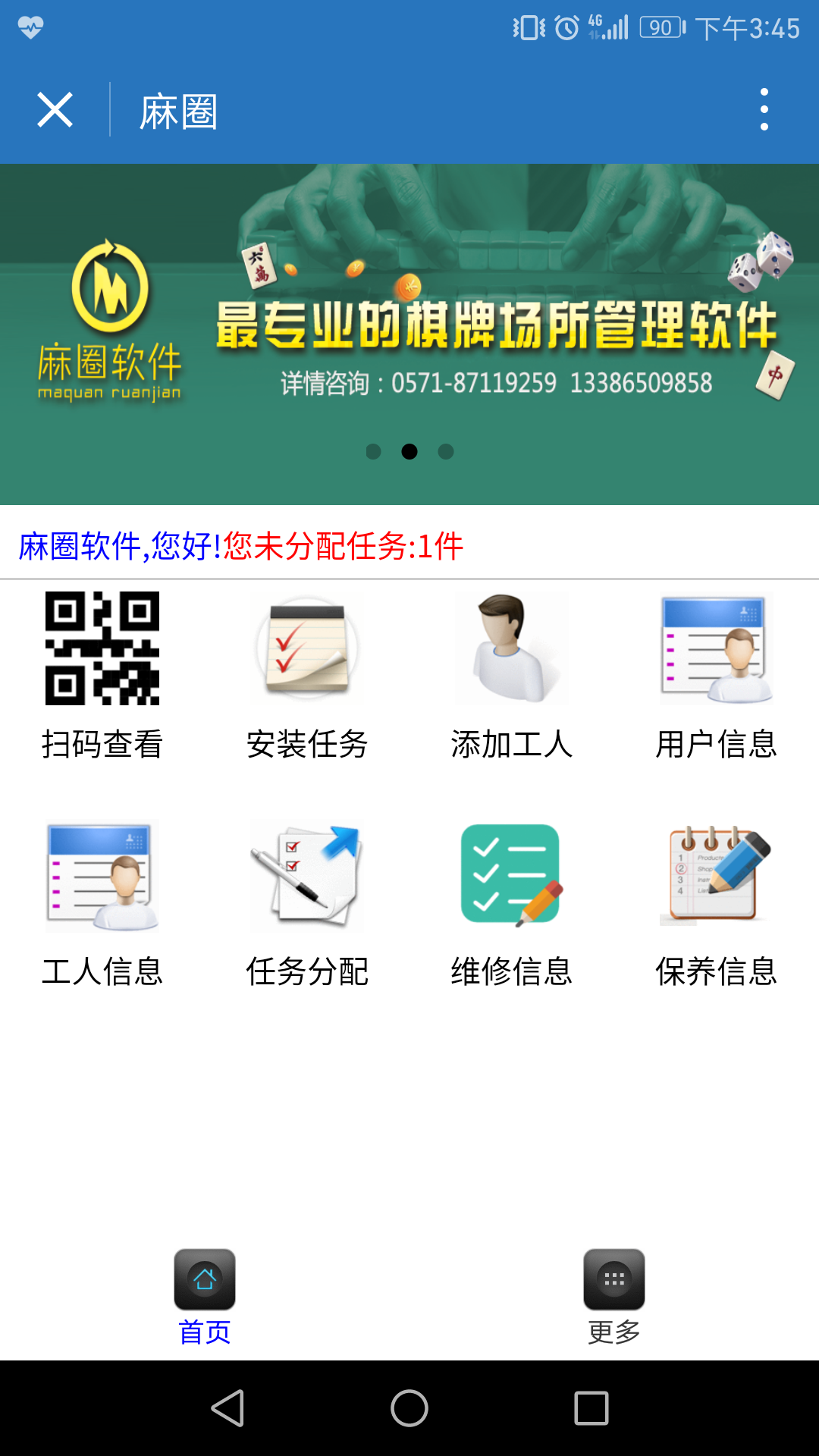Open the 用户信息 user info panel

coord(717,675)
